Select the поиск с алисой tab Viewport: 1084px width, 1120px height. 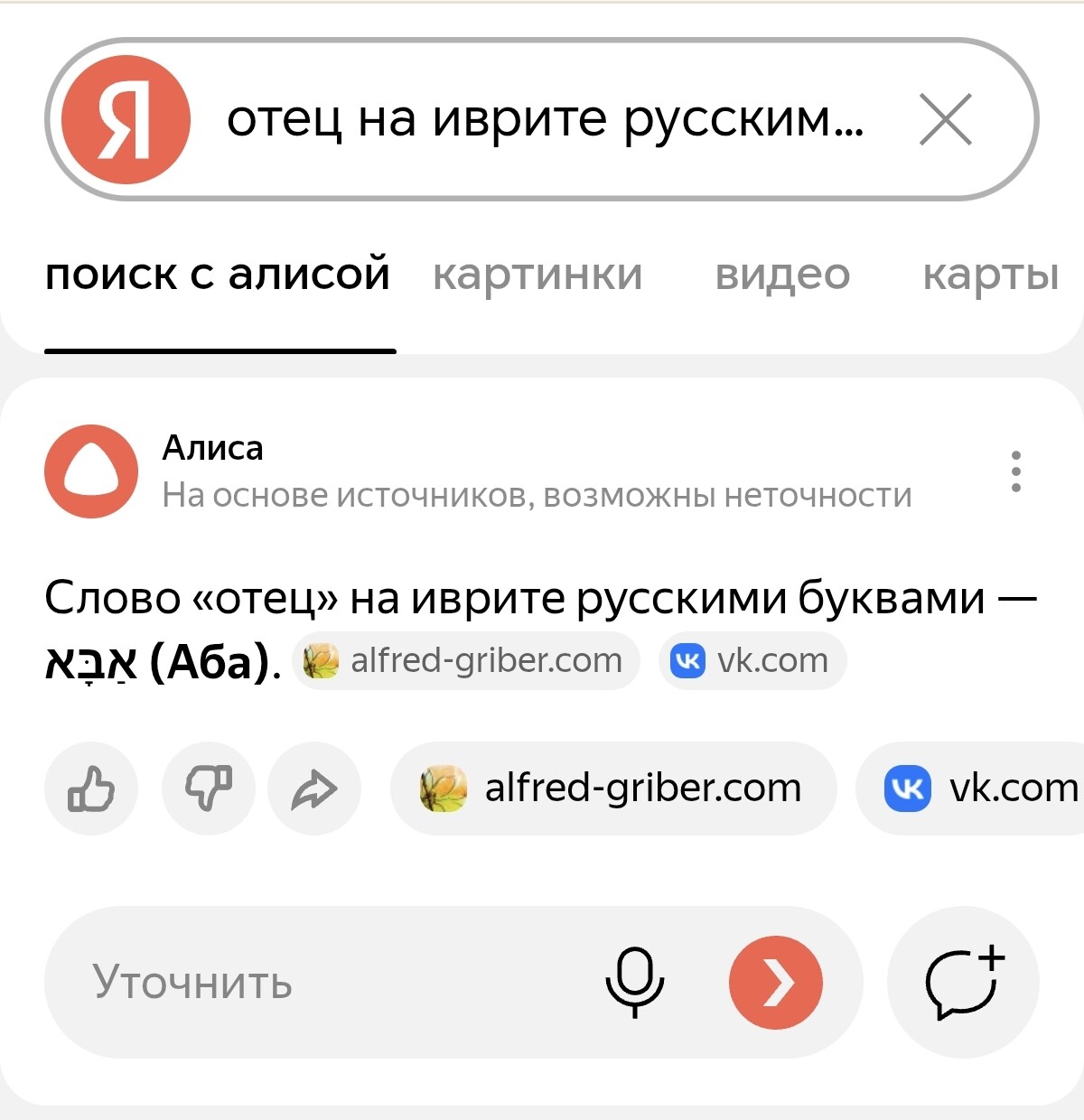point(218,275)
